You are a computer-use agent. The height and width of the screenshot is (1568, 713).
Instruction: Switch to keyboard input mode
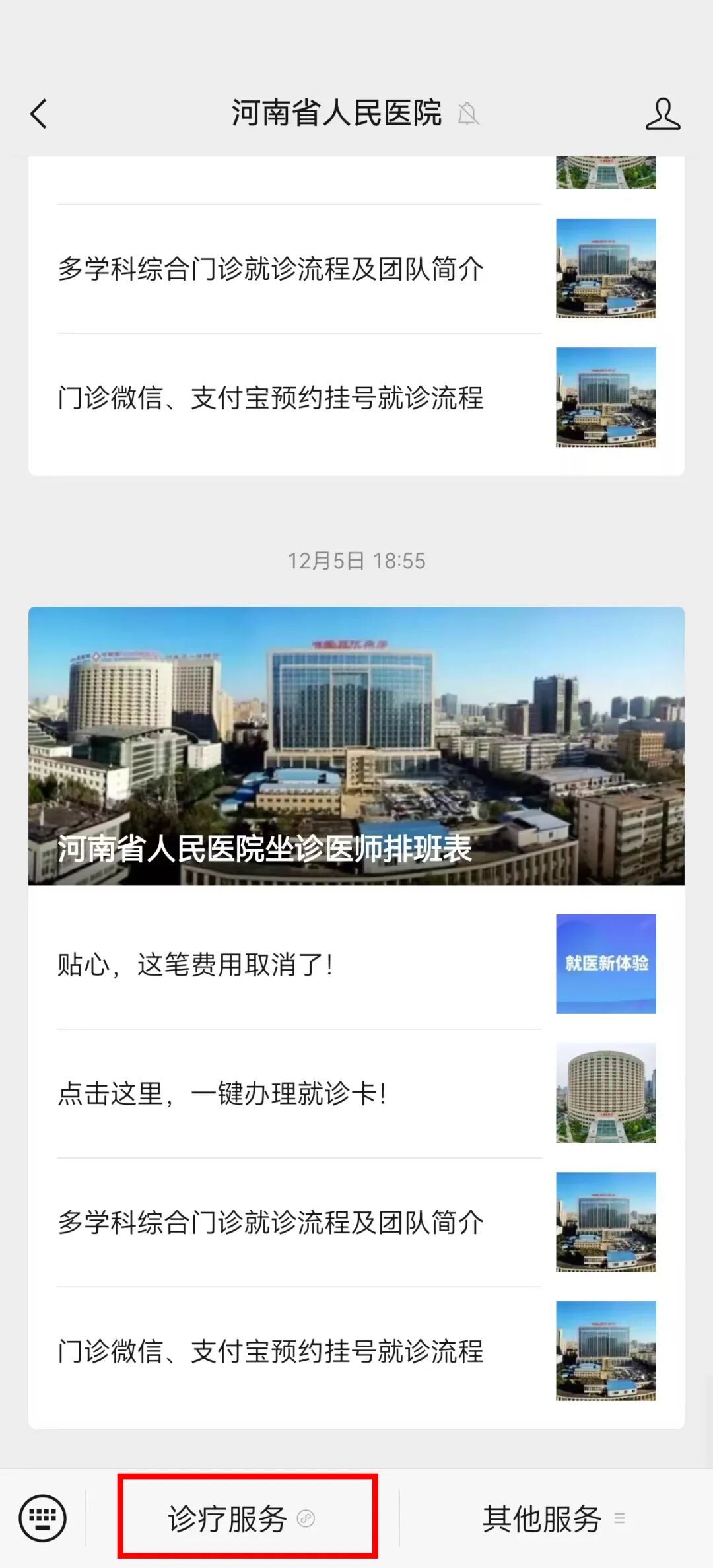pyautogui.click(x=43, y=1518)
